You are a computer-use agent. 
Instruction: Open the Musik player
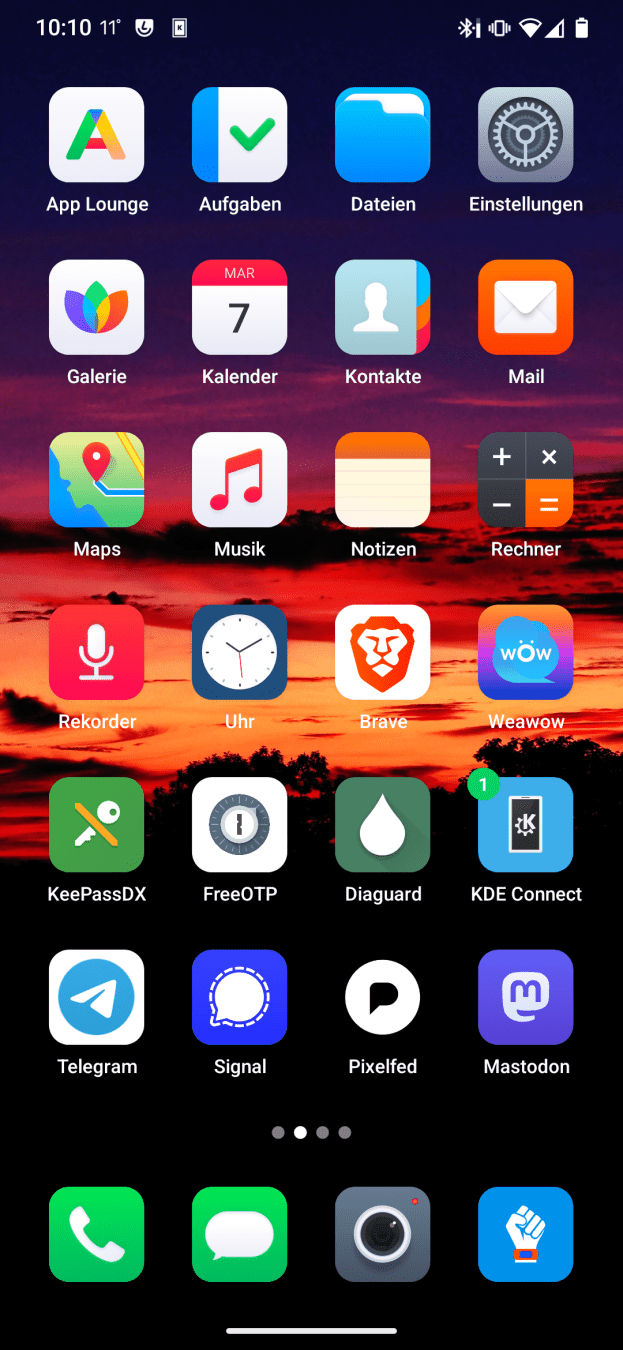240,480
